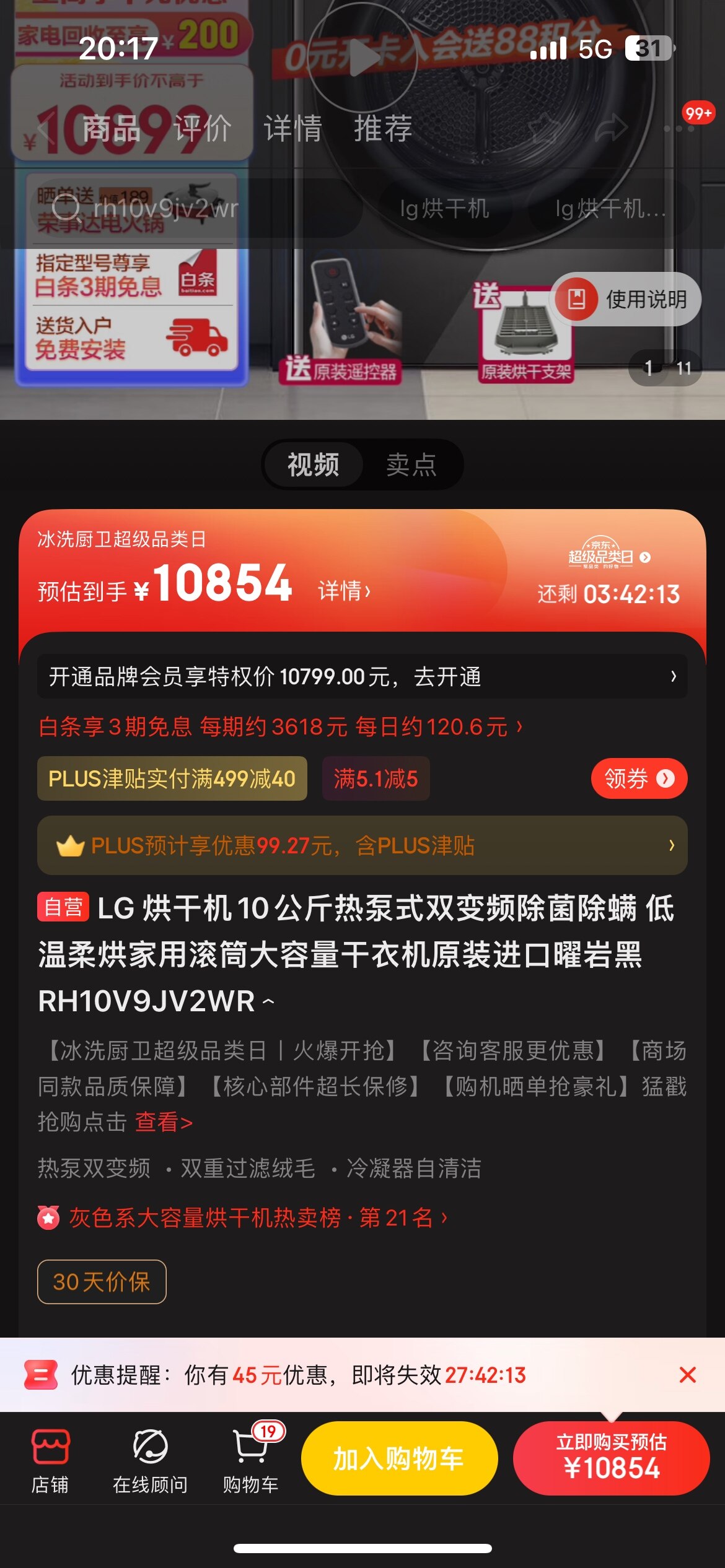This screenshot has width=725, height=1568.
Task: Buy now with 立即购买 button
Action: 611,1458
